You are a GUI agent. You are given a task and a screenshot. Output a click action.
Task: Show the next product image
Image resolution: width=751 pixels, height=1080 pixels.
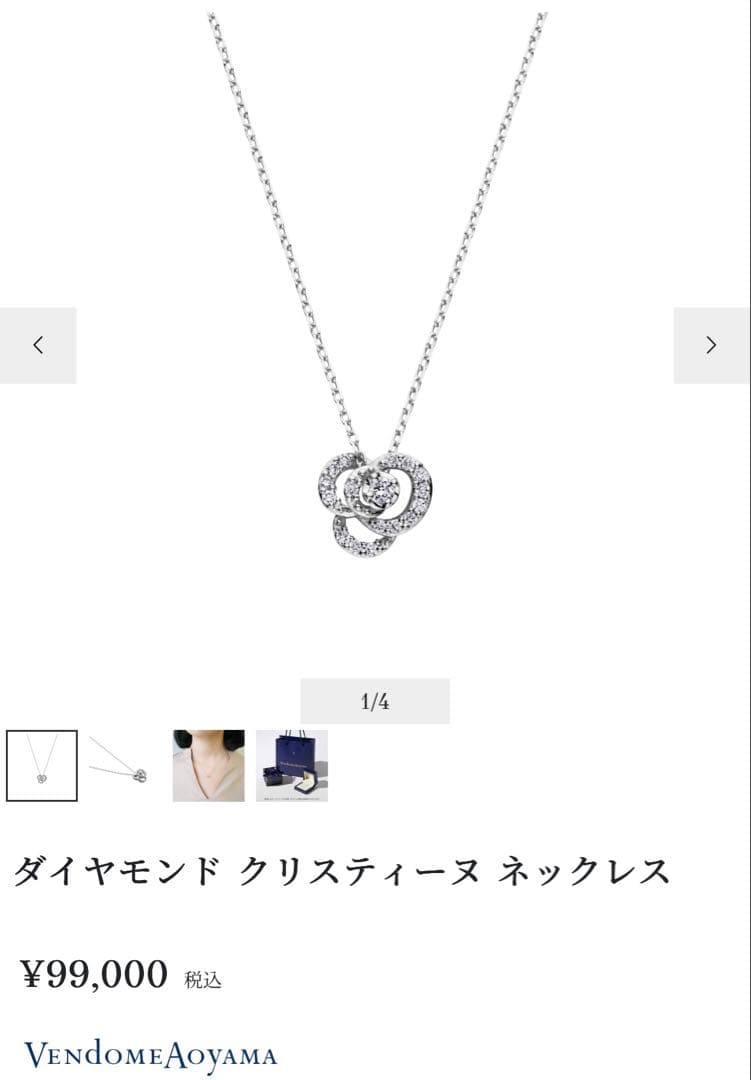[x=711, y=345]
